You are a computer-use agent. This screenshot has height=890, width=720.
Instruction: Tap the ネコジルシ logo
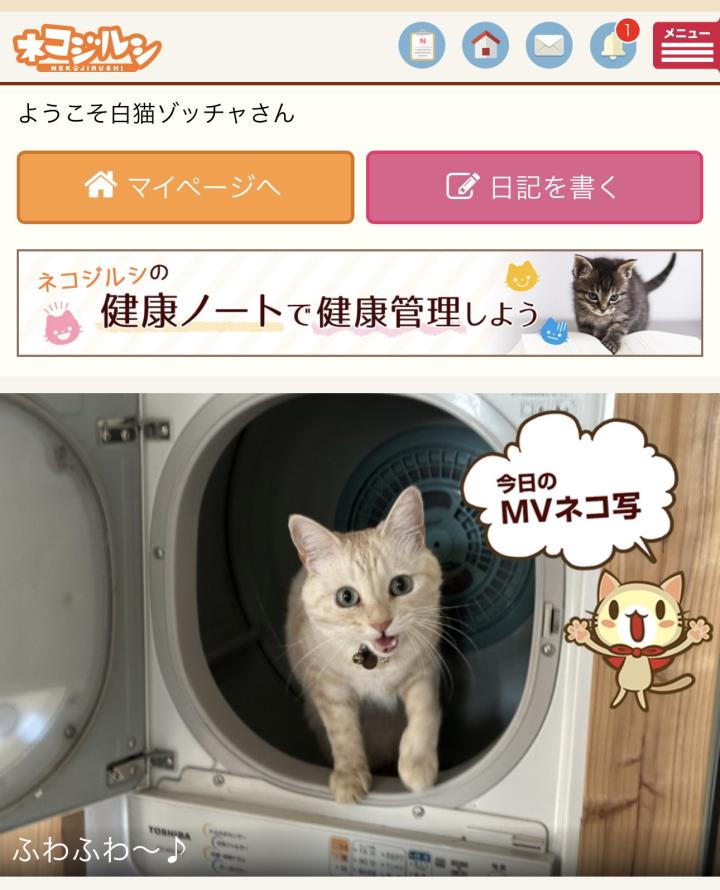pos(87,47)
